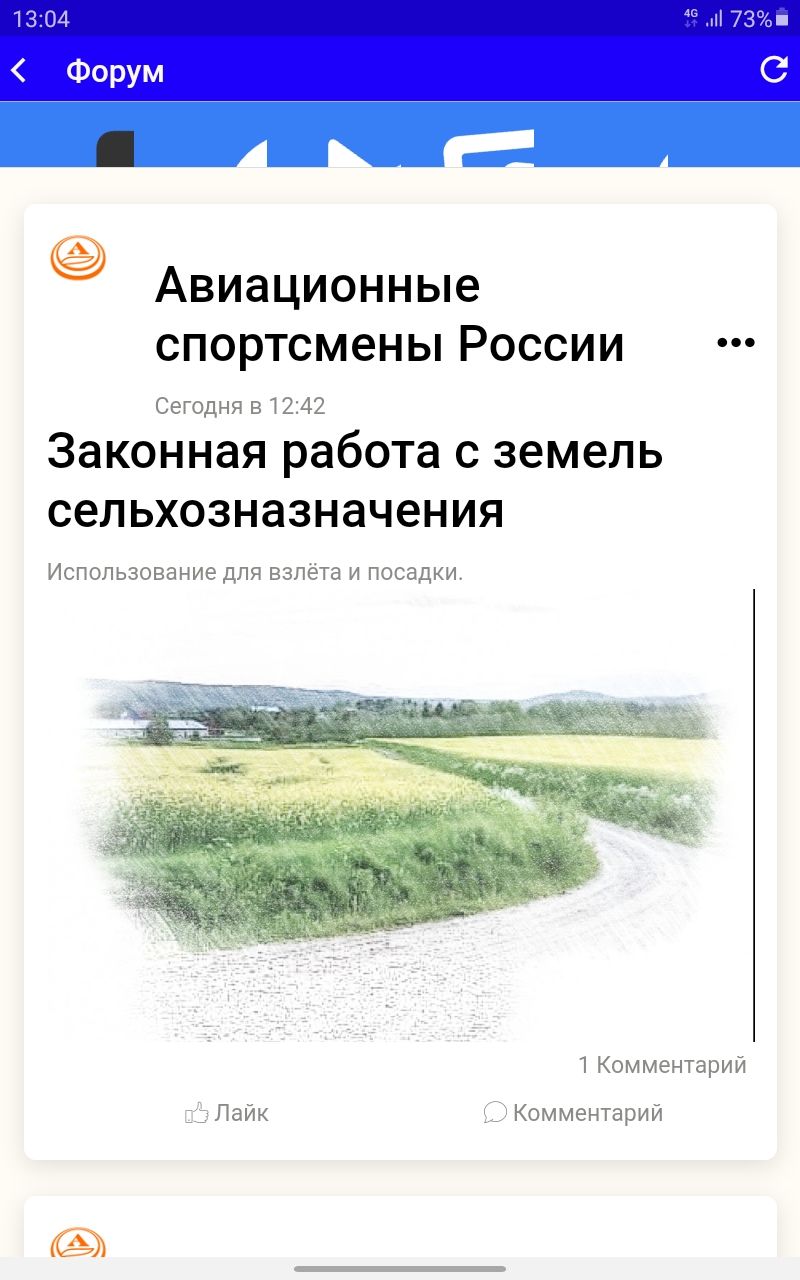
Task: Tap the clock showing 13:04 in status bar
Action: (42, 16)
